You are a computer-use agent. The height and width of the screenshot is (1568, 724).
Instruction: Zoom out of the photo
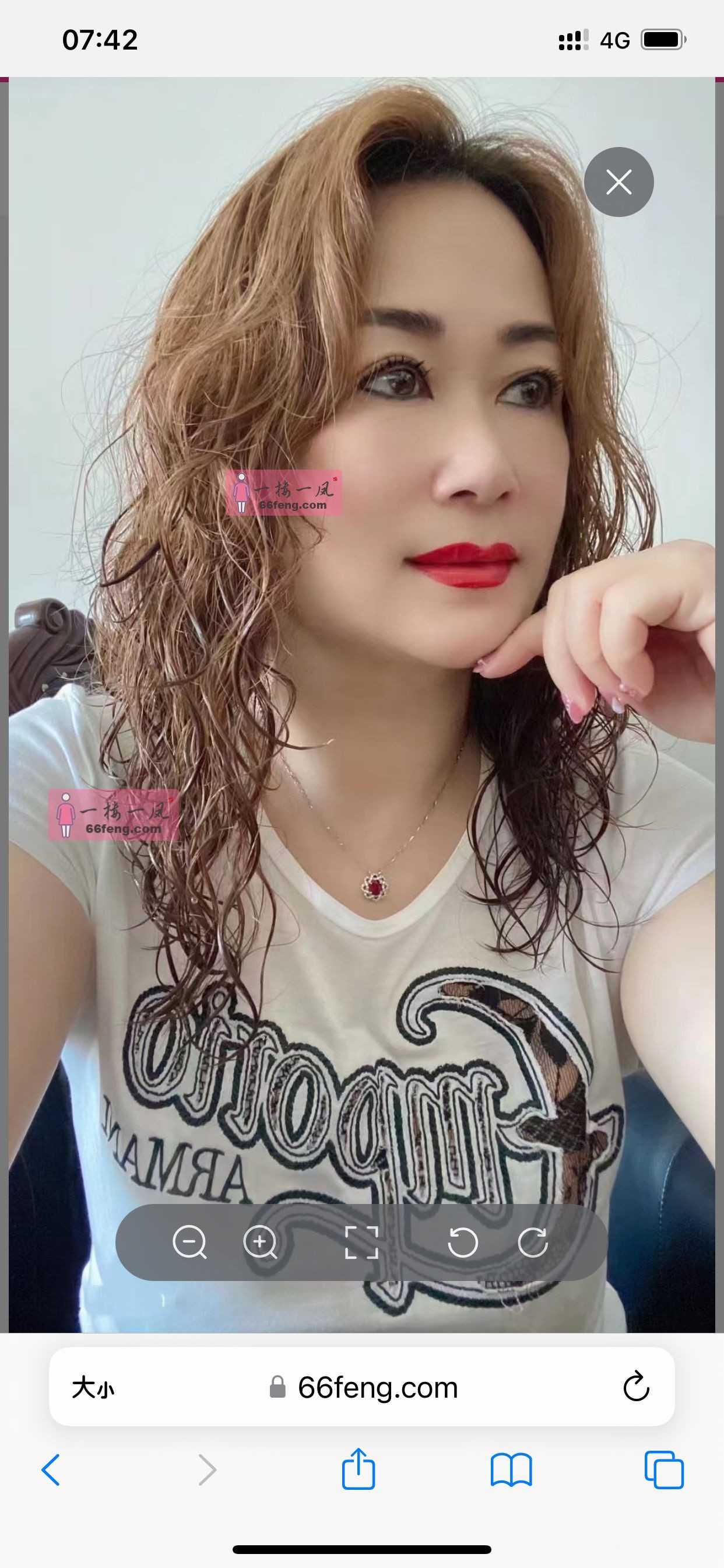(189, 1242)
